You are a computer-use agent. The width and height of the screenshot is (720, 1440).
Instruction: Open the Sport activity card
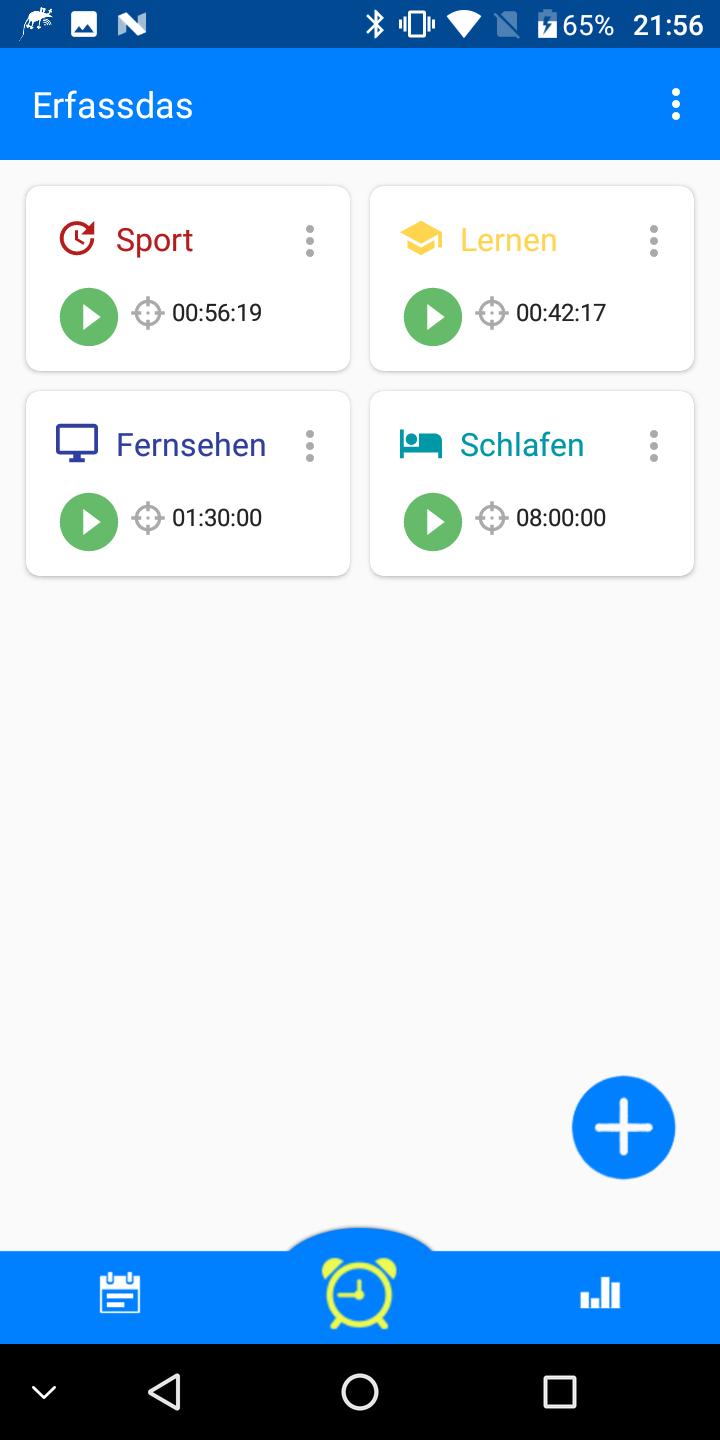click(155, 241)
